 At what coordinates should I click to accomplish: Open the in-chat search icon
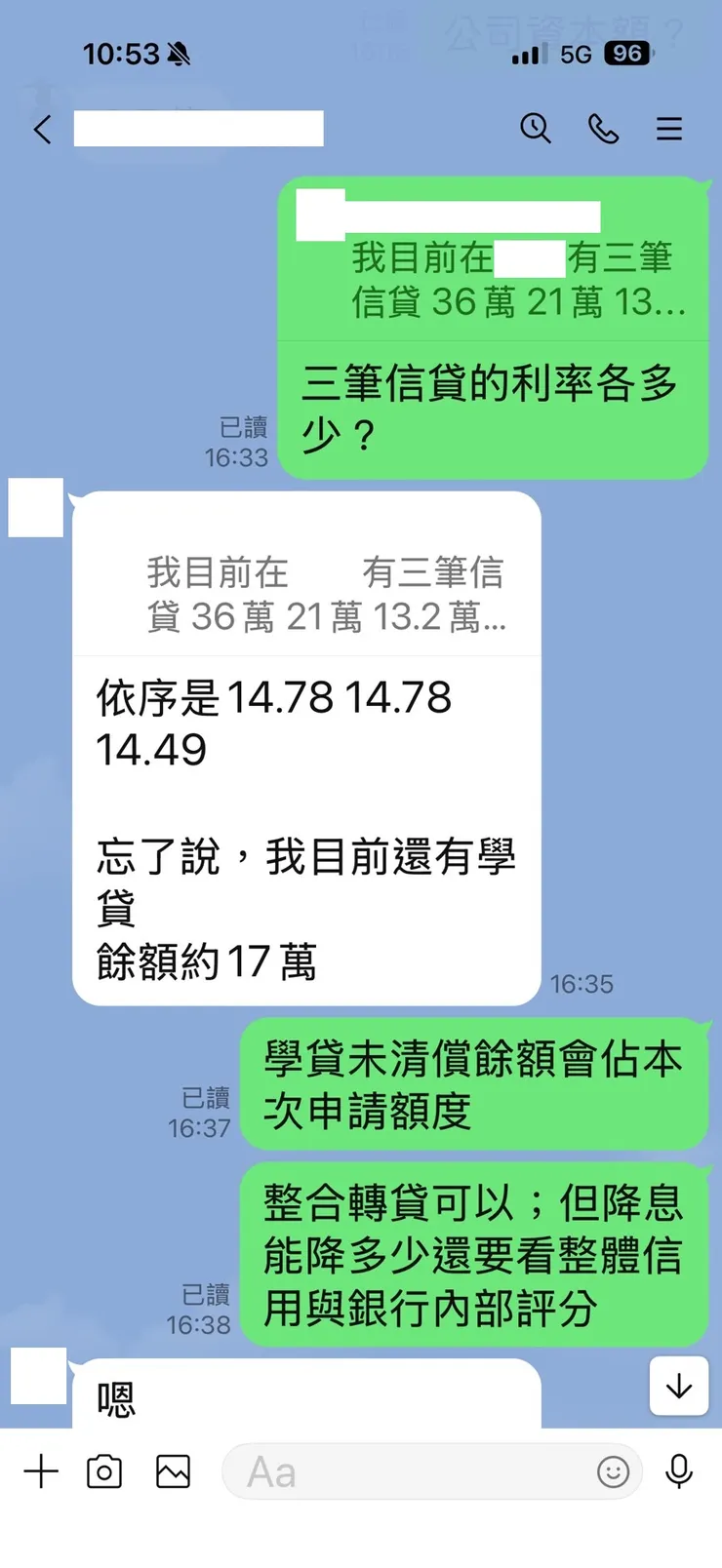[x=536, y=128]
